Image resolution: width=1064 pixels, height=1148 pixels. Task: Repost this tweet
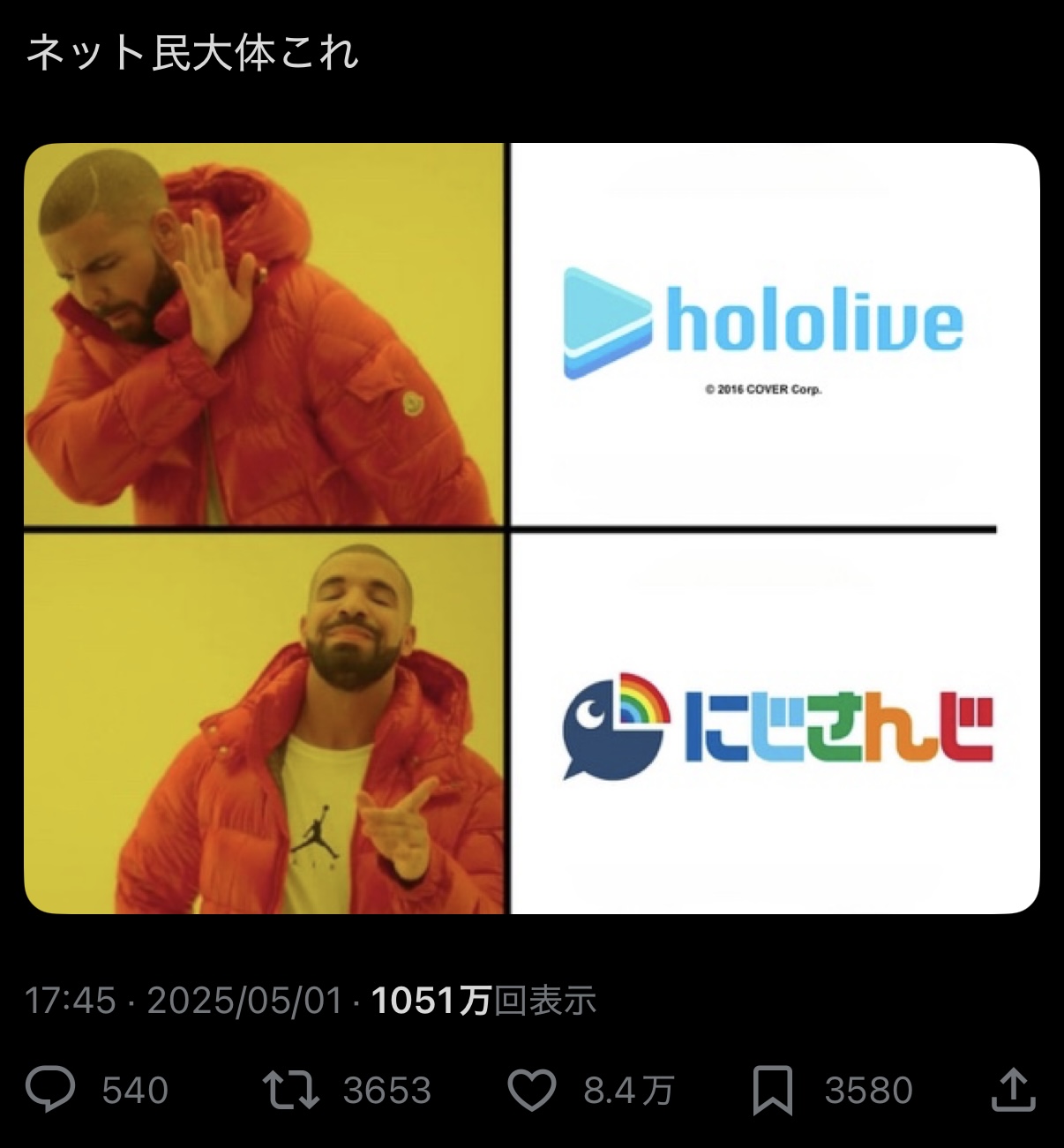pyautogui.click(x=290, y=1090)
